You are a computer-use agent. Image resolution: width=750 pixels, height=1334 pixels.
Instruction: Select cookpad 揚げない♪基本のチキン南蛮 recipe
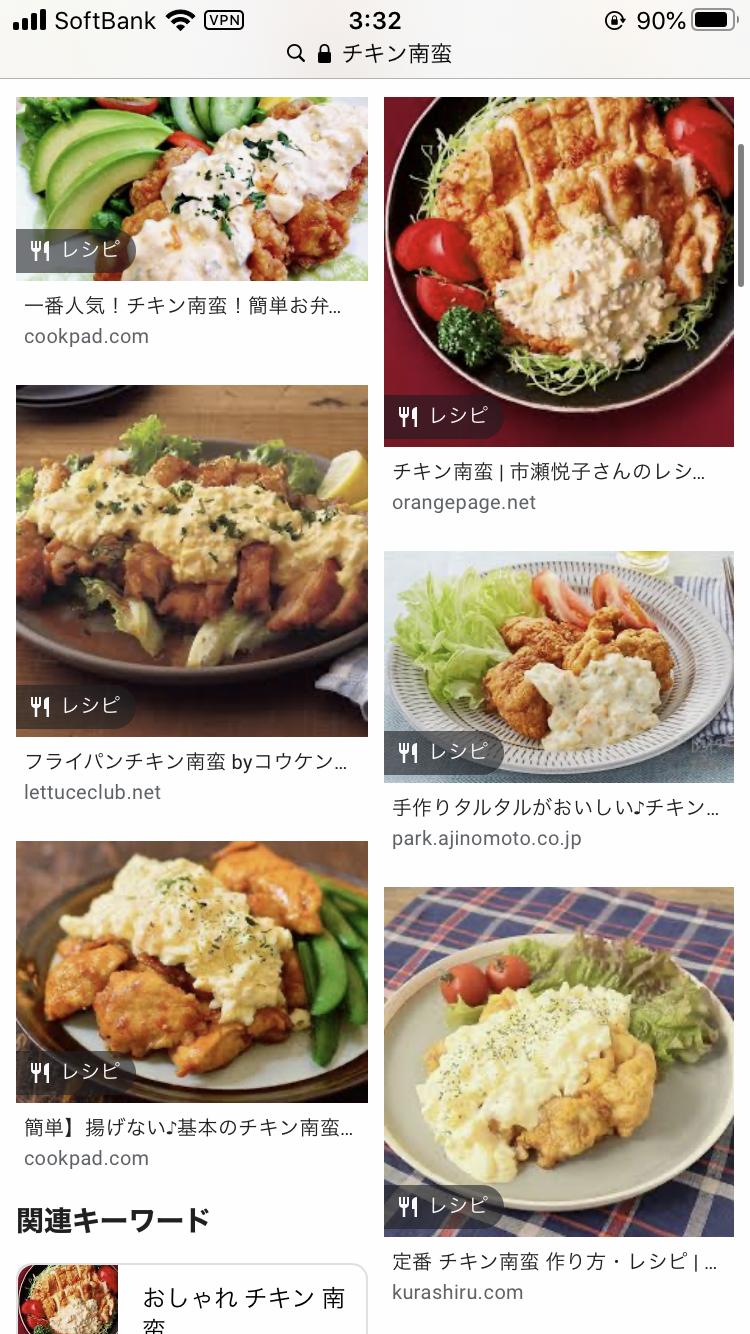pyautogui.click(x=191, y=971)
